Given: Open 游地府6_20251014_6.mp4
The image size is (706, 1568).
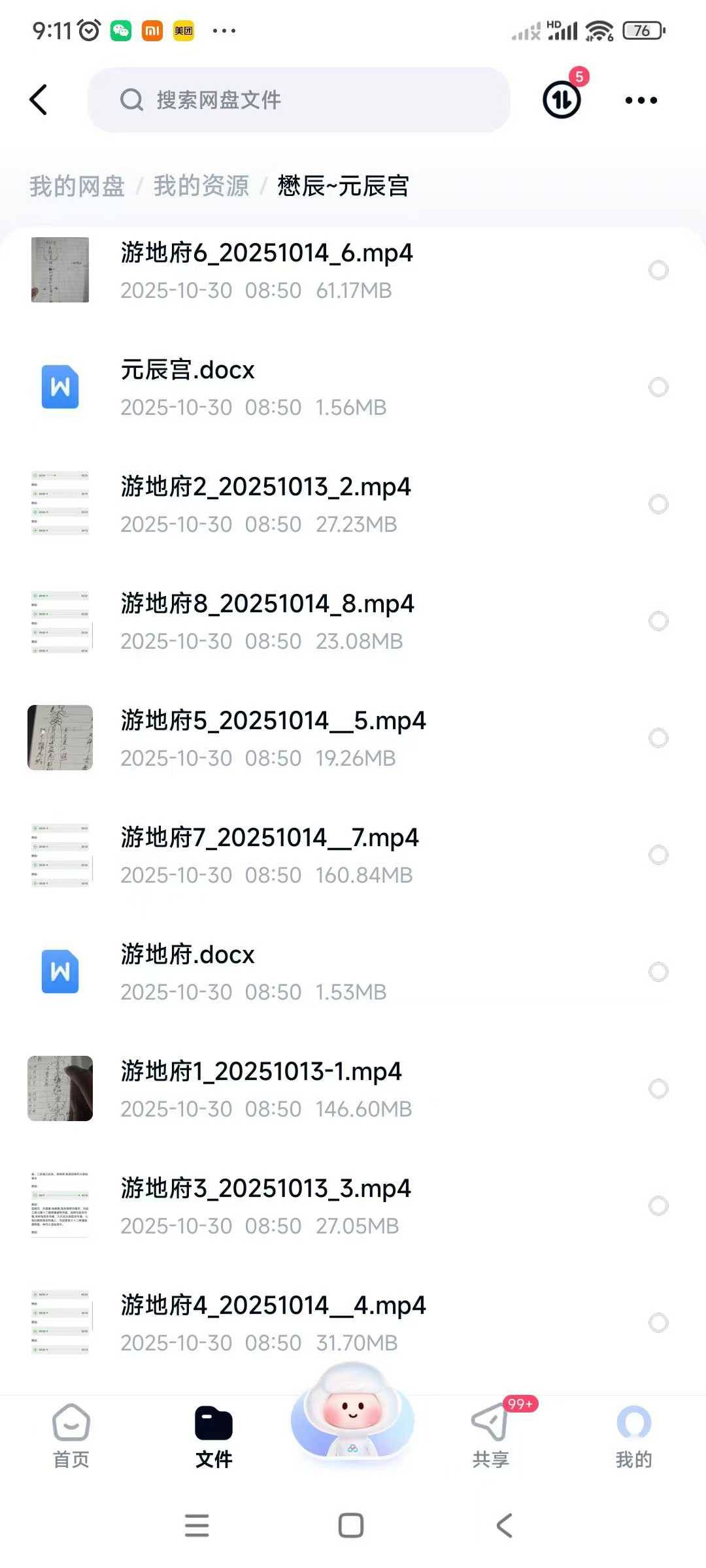Looking at the screenshot, I should click(267, 269).
